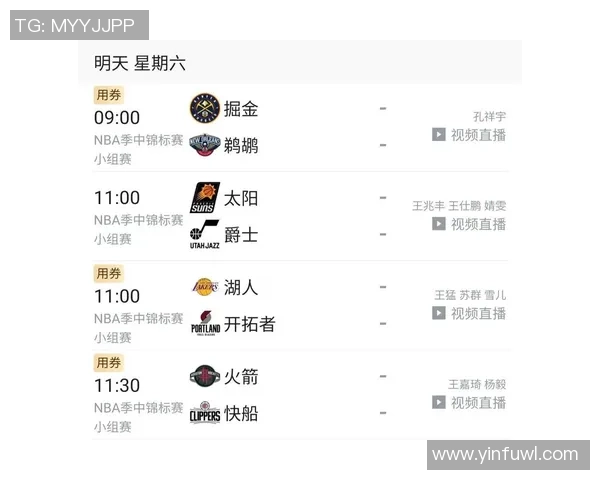Watch video live for Rockets game
This screenshot has width=600, height=480.
pos(469,402)
